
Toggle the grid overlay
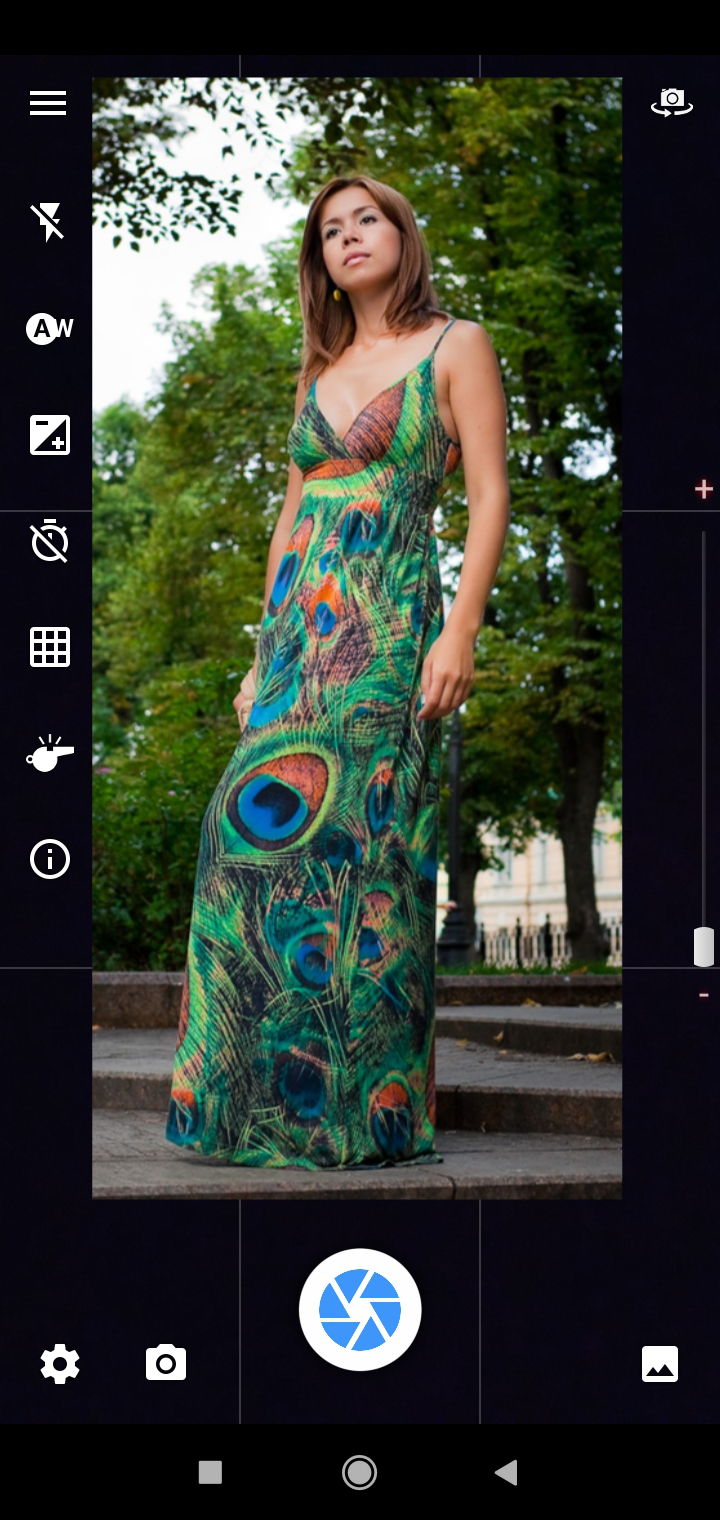50,647
